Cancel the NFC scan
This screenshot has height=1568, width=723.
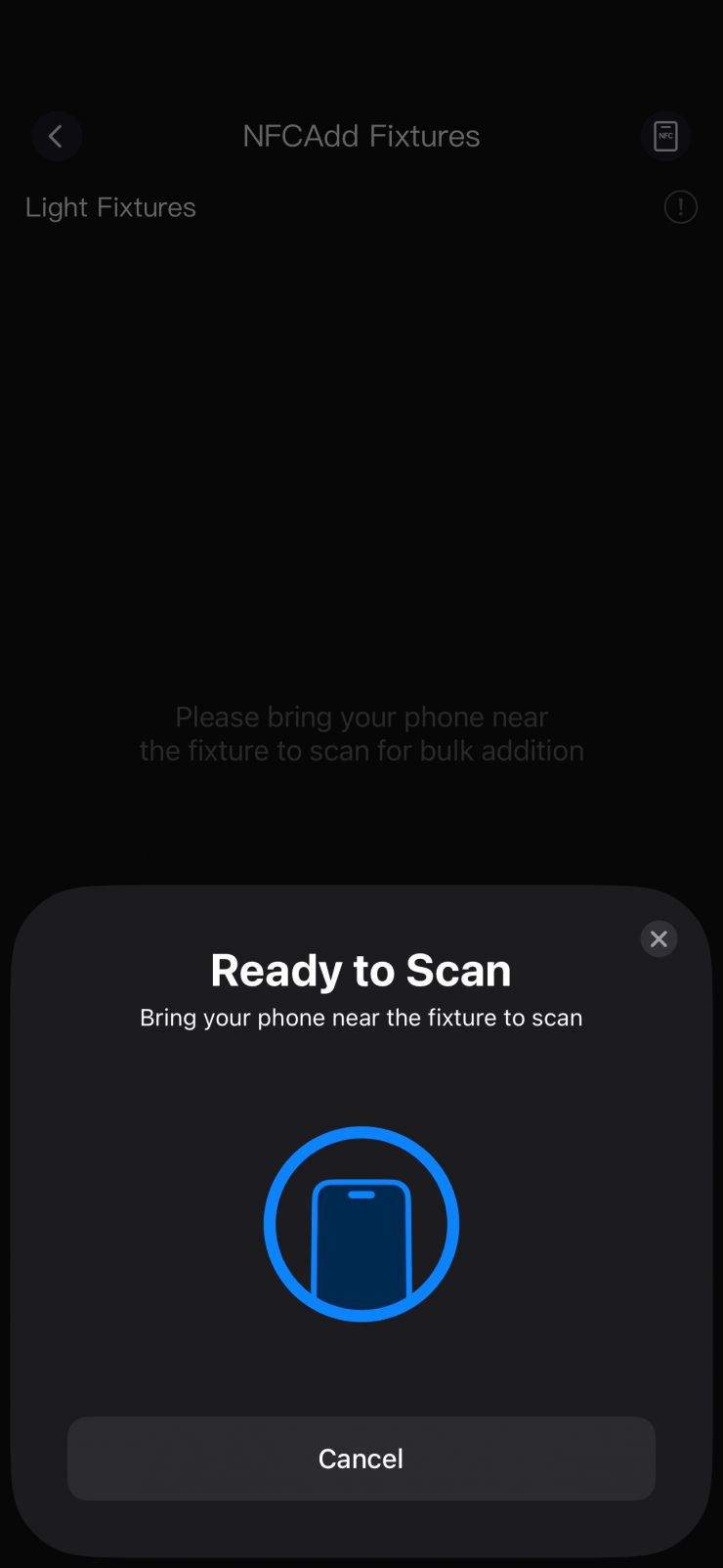(361, 1458)
